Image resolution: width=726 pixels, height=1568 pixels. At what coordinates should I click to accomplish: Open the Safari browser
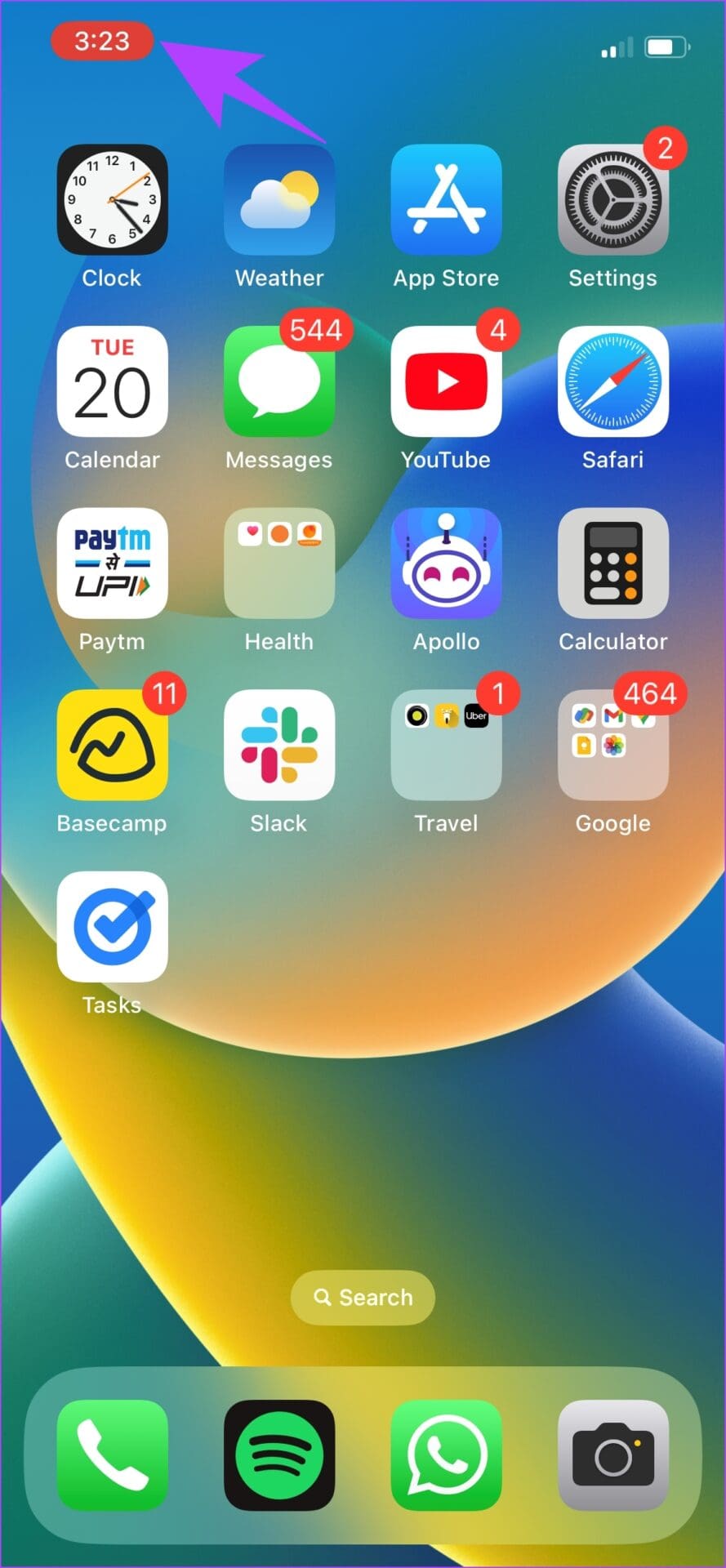pyautogui.click(x=613, y=381)
